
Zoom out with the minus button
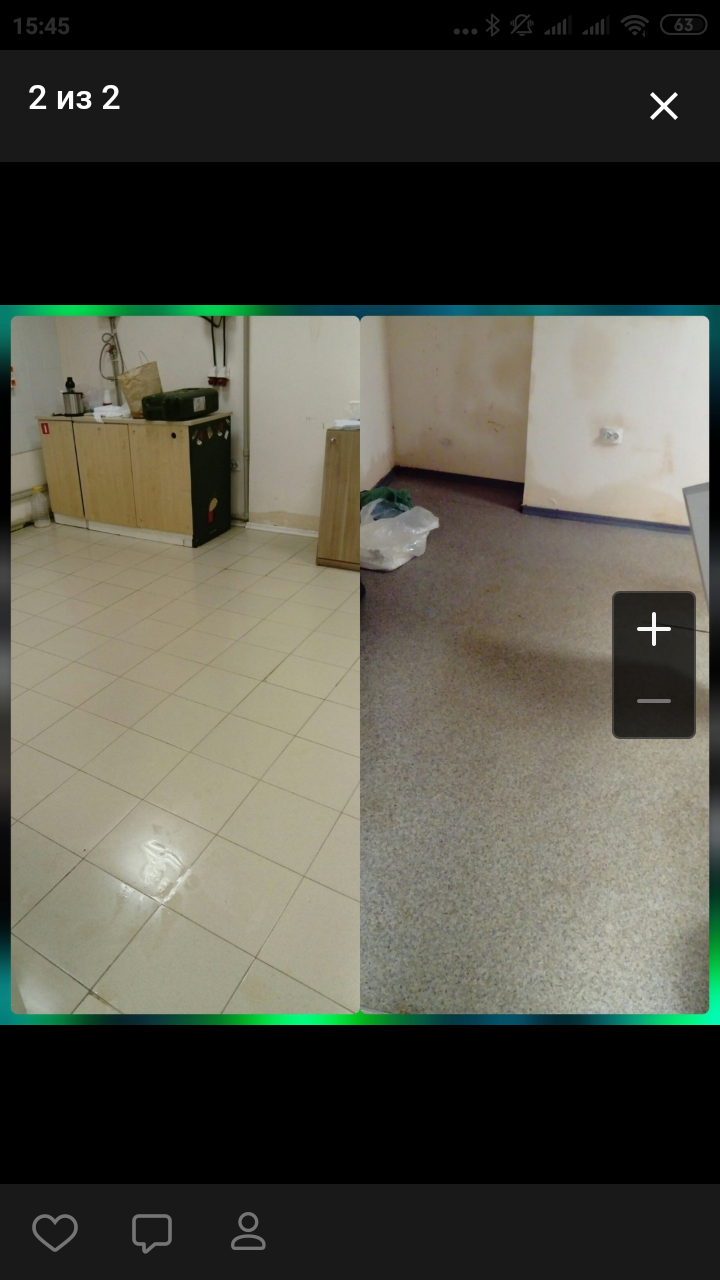(654, 701)
